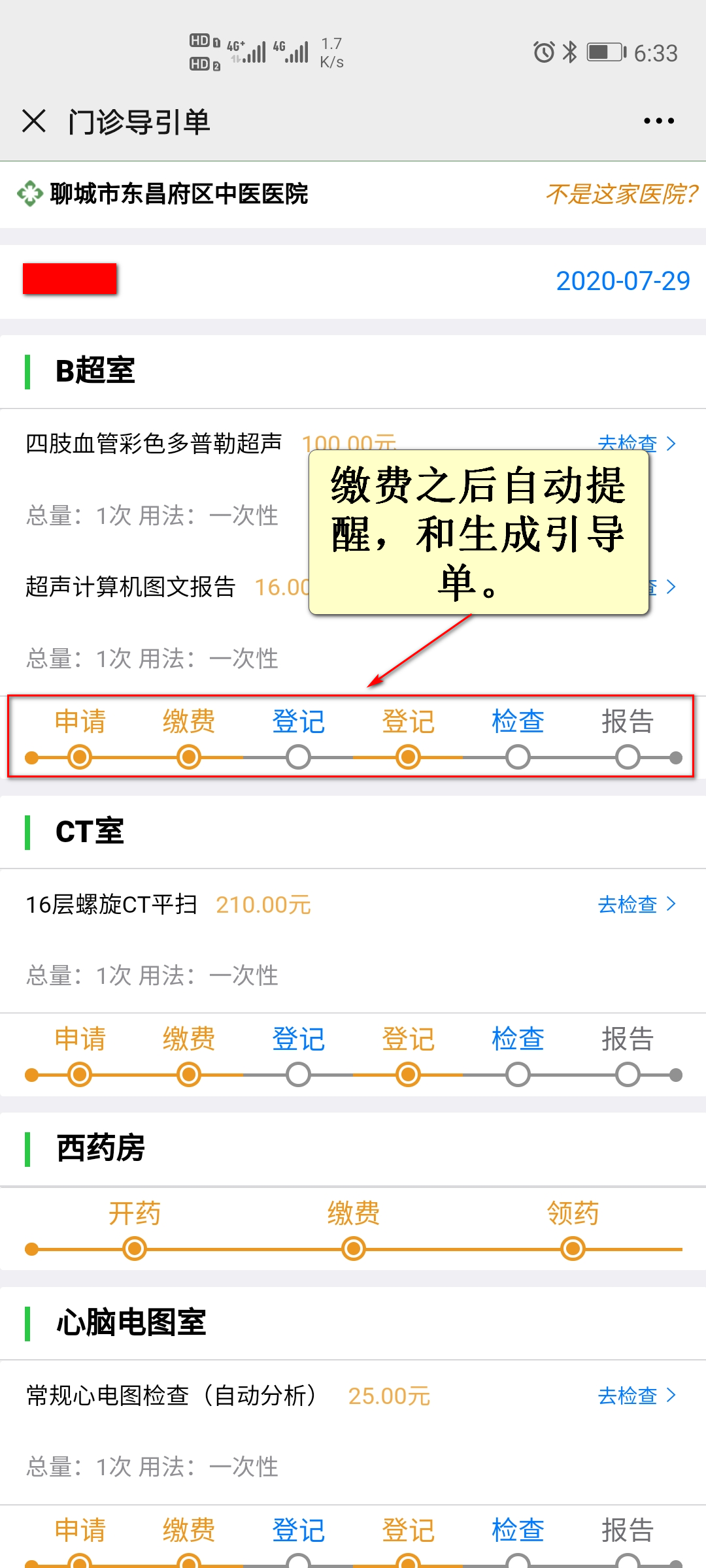Open the three-dot overflow menu
Image resolution: width=706 pixels, height=1568 pixels.
point(658,122)
